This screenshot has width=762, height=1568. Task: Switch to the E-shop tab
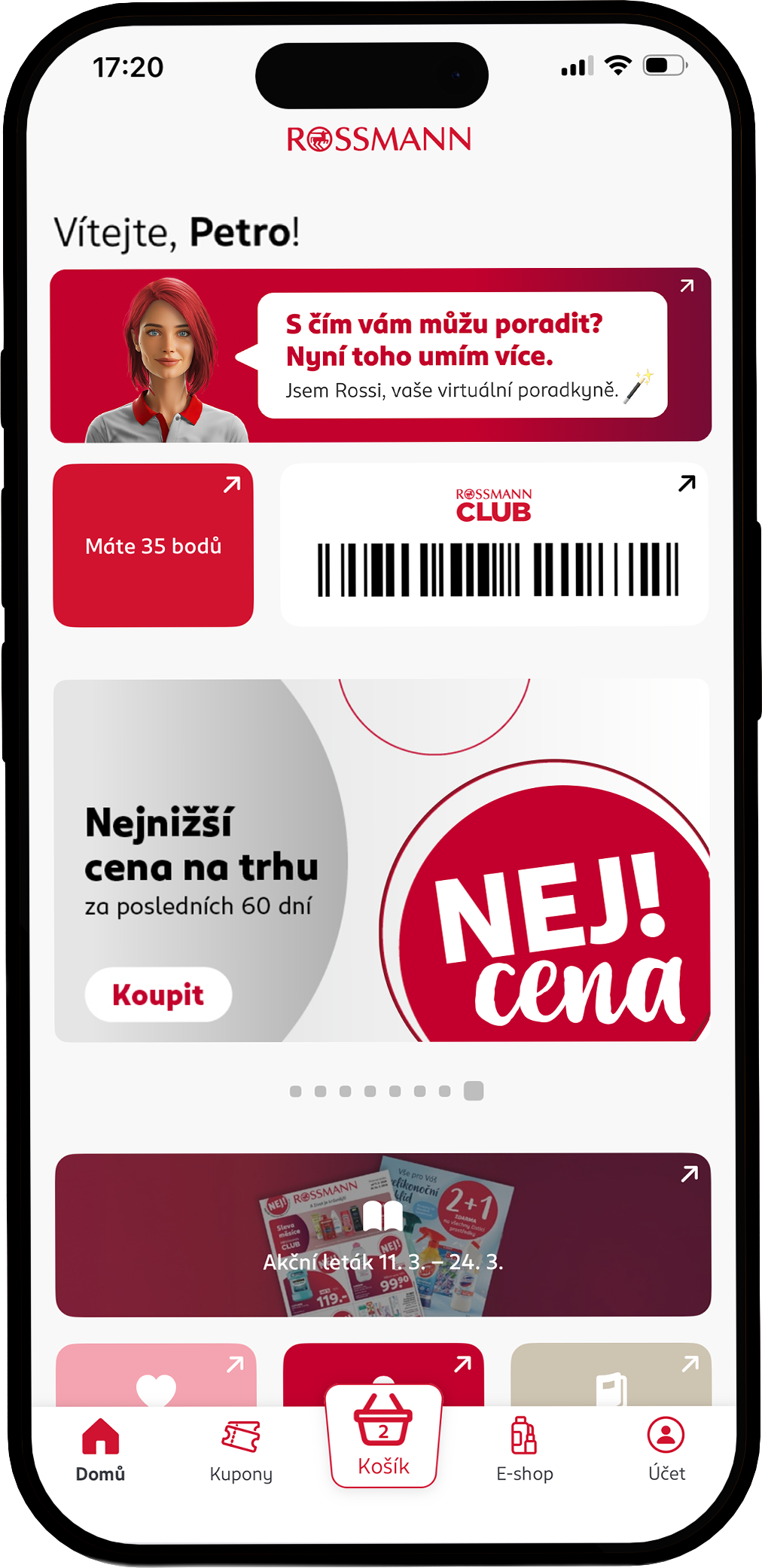click(524, 1450)
